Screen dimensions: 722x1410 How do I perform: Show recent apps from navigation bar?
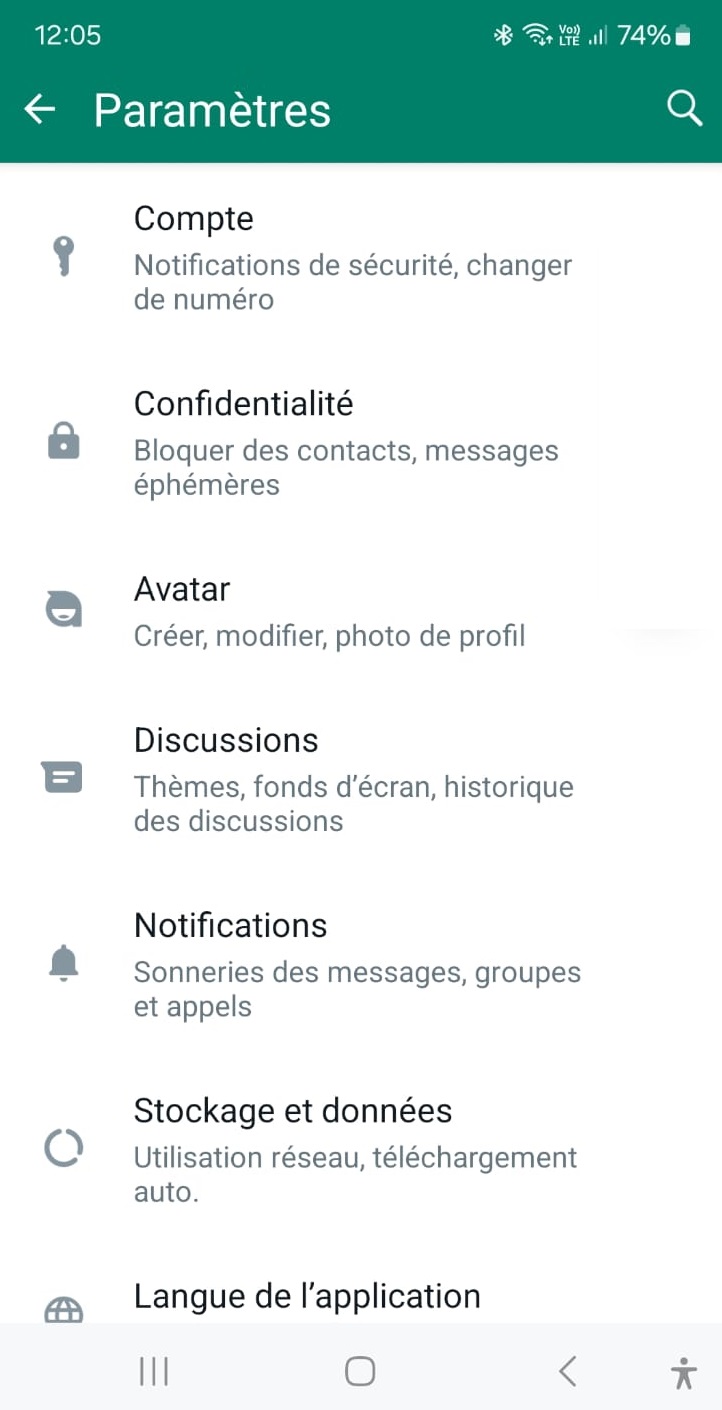point(153,1371)
